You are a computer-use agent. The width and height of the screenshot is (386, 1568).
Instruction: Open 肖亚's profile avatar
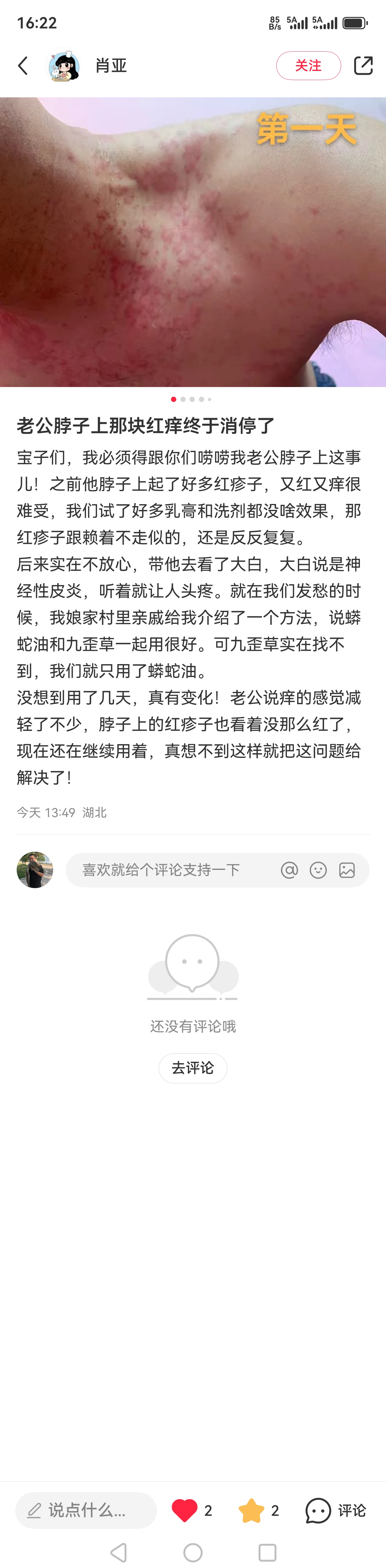(x=64, y=66)
